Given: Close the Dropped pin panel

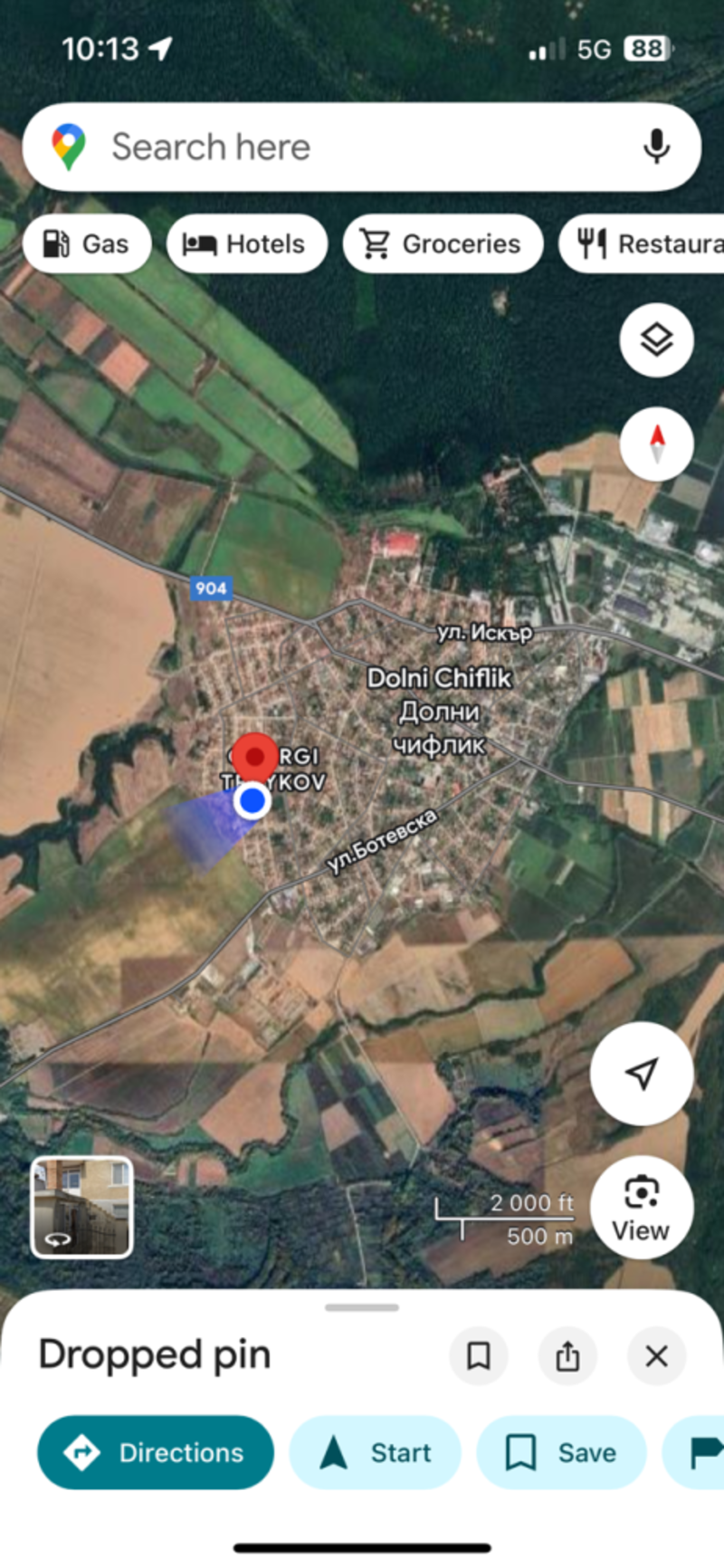Looking at the screenshot, I should coord(656,1356).
